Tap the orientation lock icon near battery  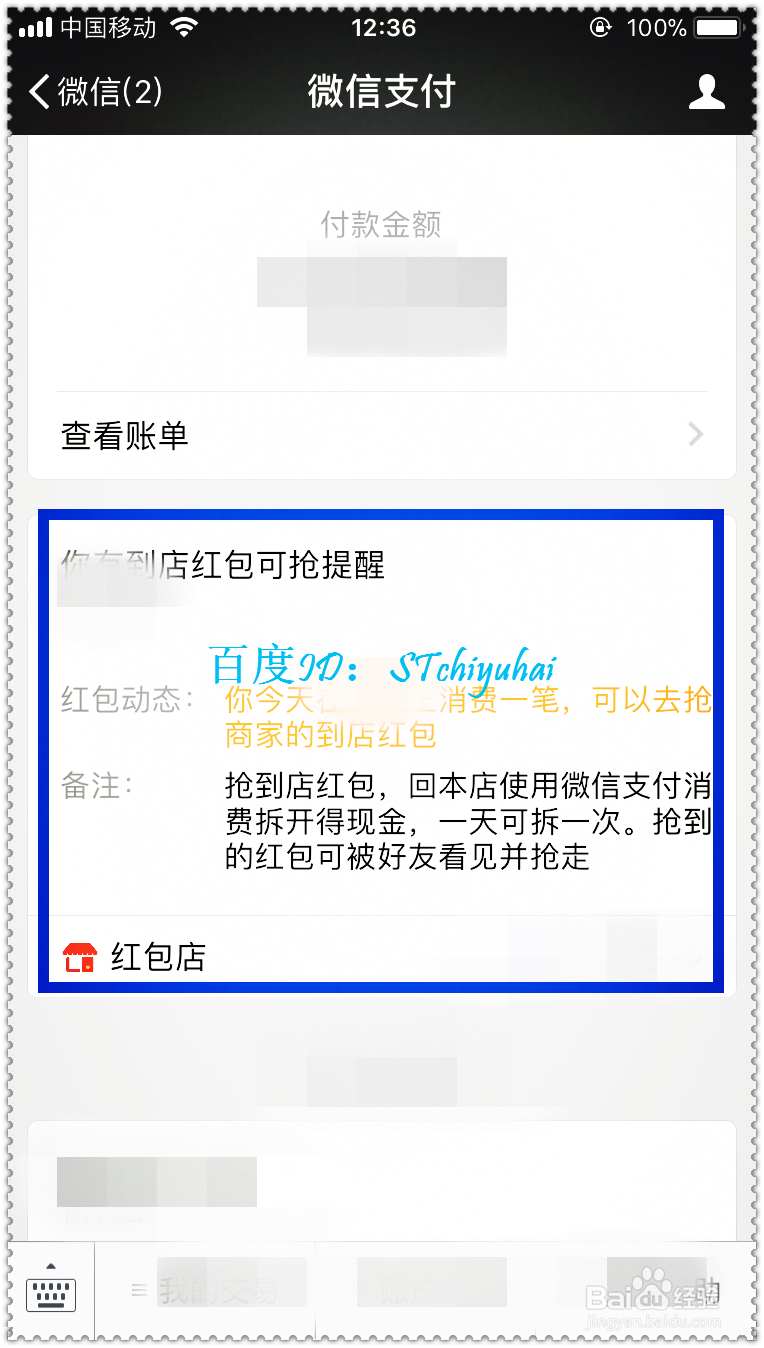click(x=601, y=27)
